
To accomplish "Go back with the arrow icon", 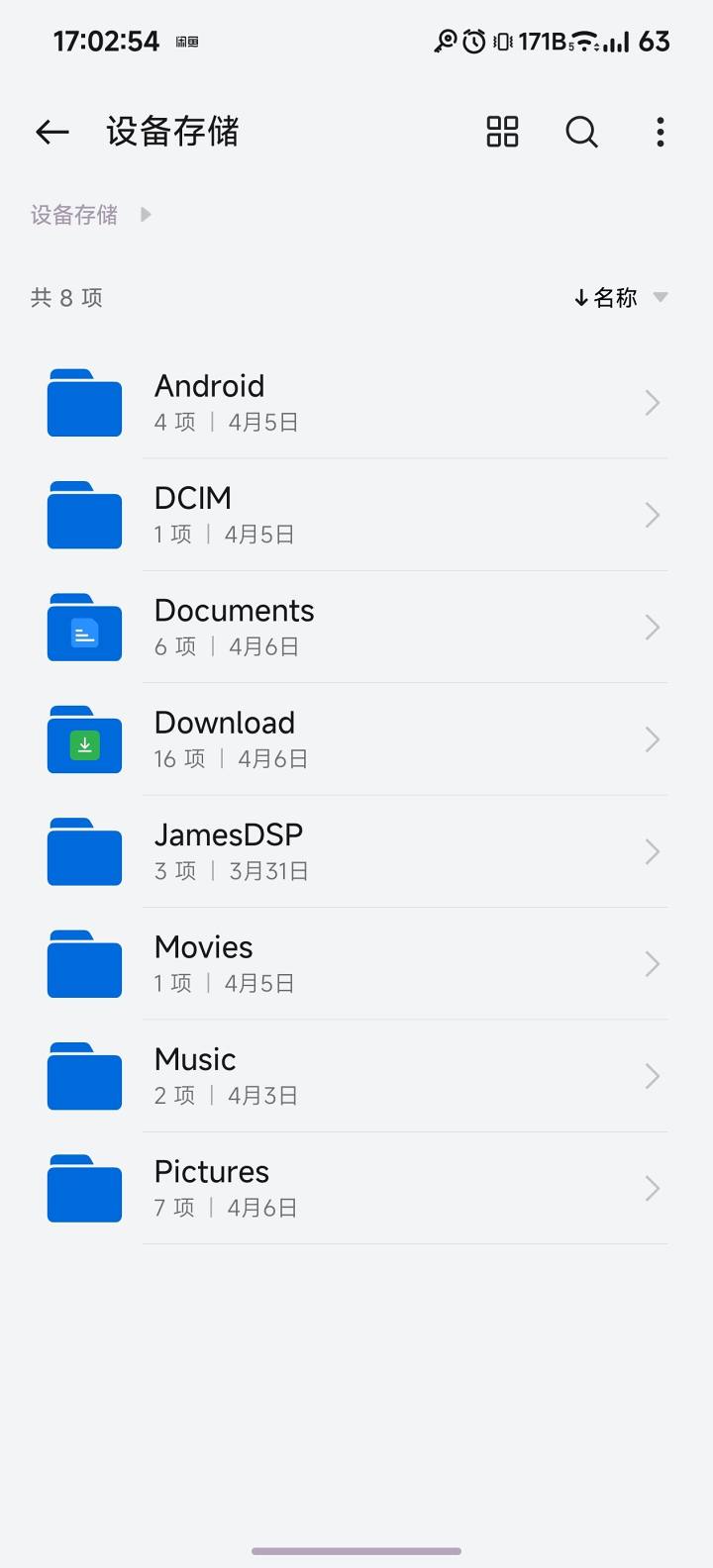I will point(52,132).
